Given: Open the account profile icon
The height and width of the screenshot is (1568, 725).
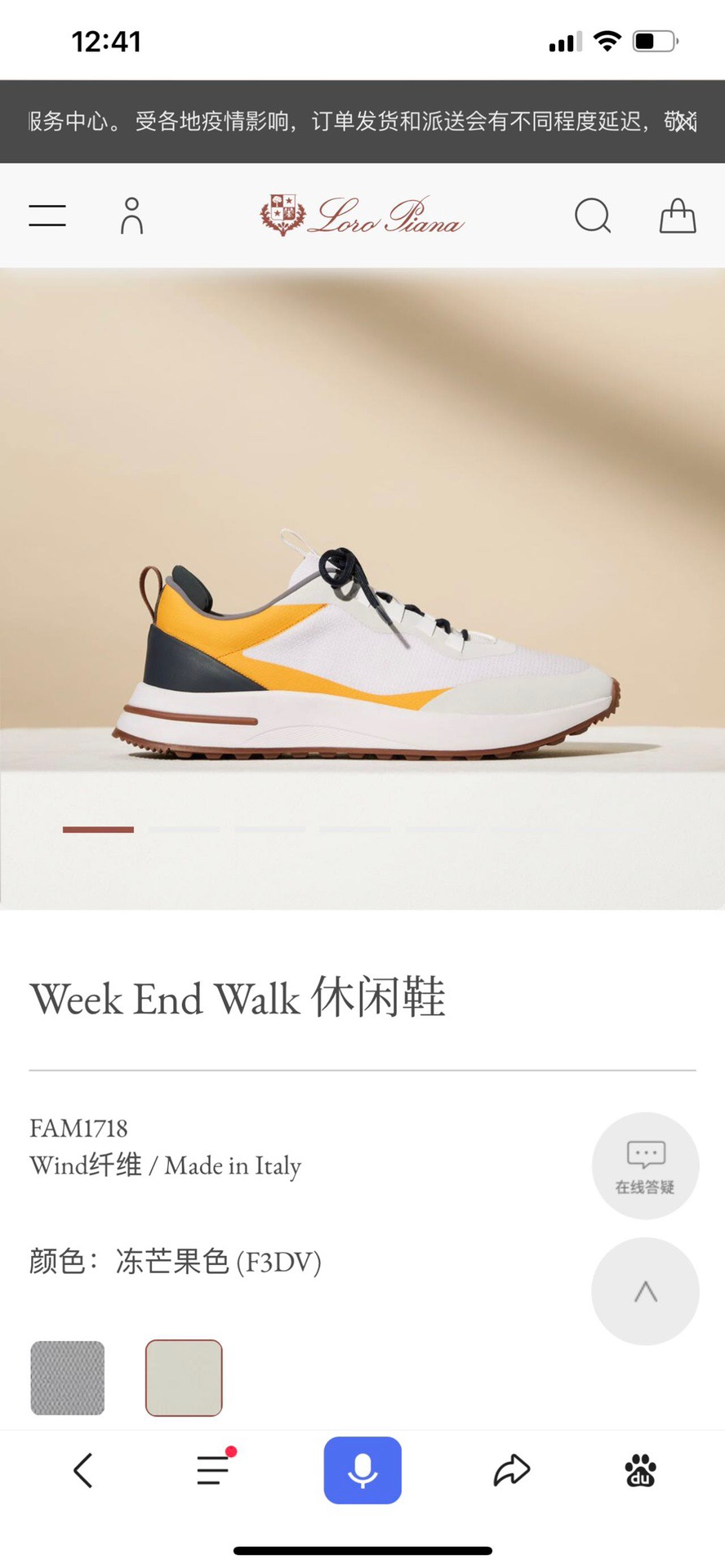Looking at the screenshot, I should point(131,216).
